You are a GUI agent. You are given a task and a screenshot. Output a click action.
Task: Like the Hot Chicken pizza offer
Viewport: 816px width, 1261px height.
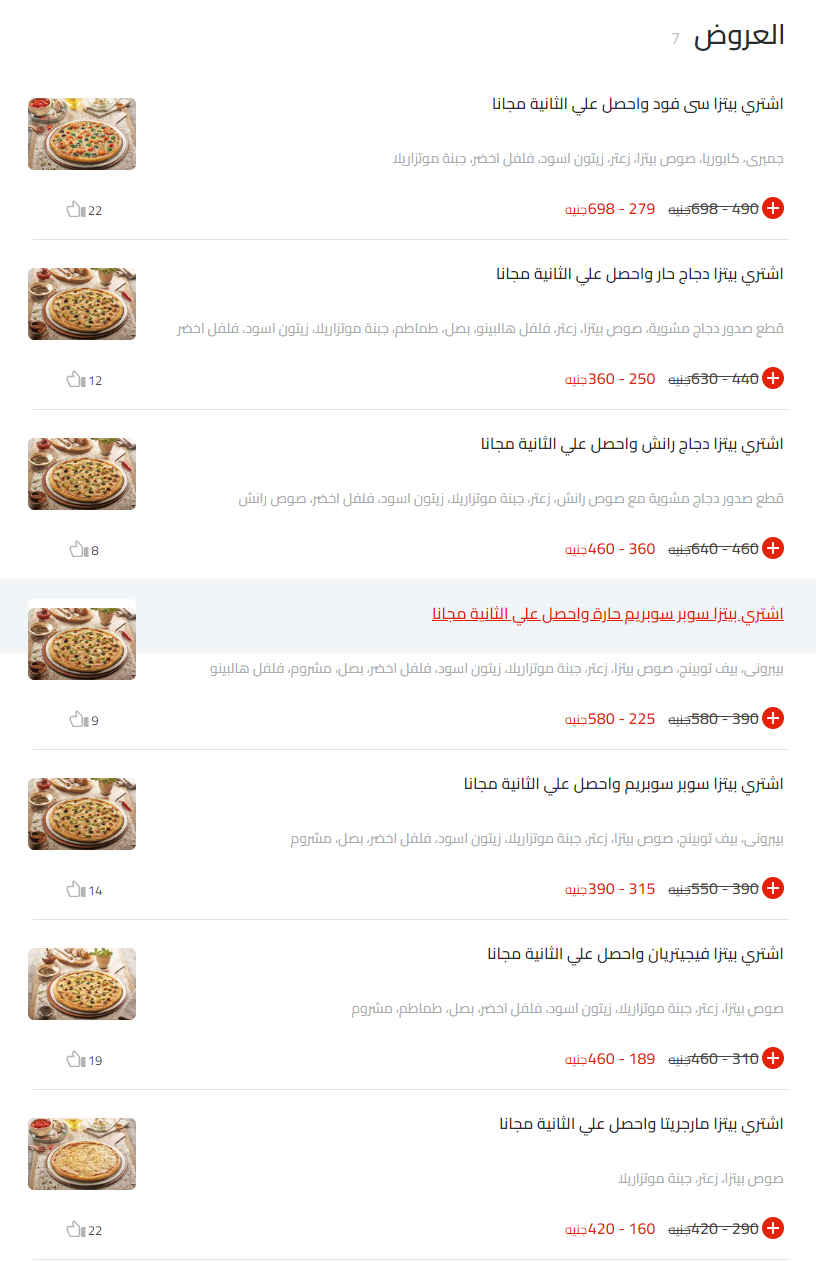click(x=74, y=380)
